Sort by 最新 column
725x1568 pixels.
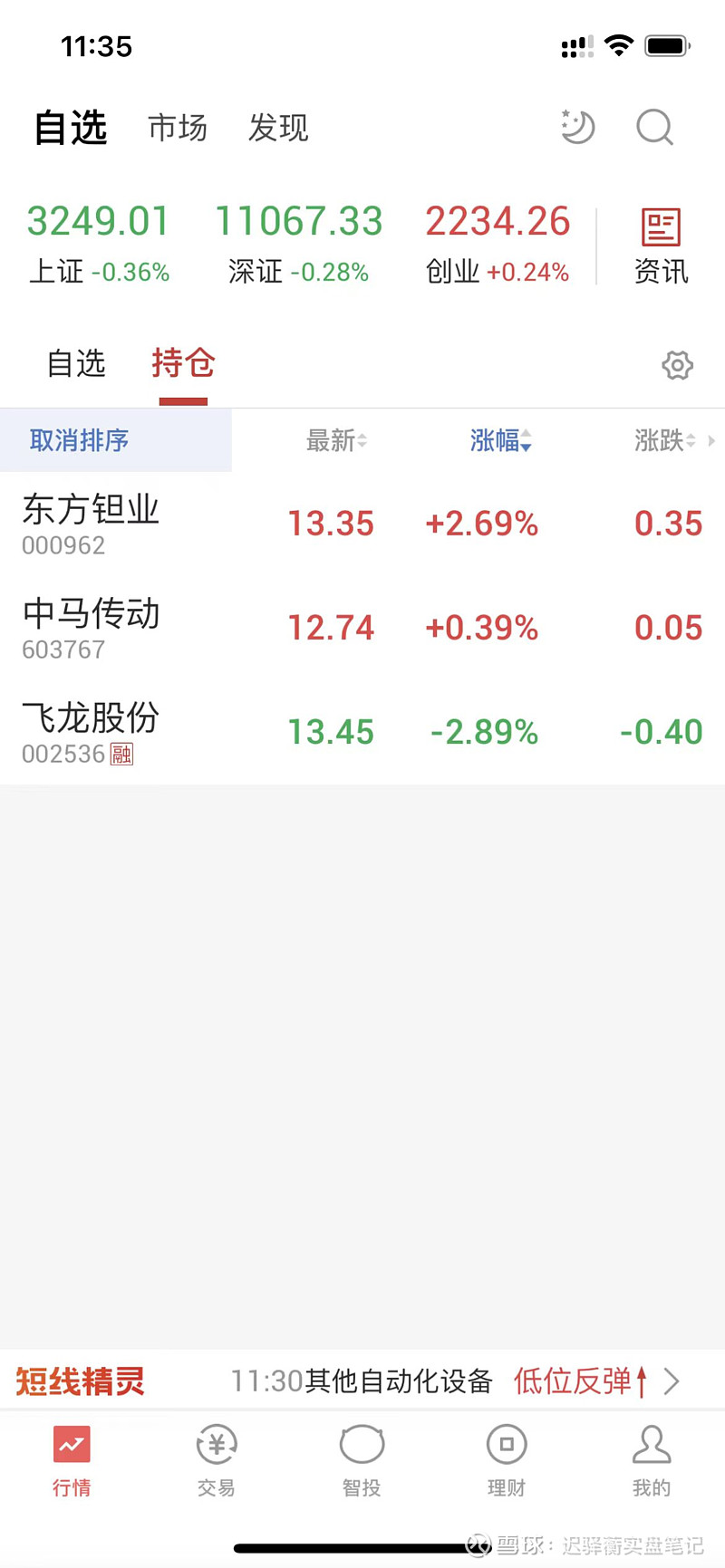click(x=336, y=440)
